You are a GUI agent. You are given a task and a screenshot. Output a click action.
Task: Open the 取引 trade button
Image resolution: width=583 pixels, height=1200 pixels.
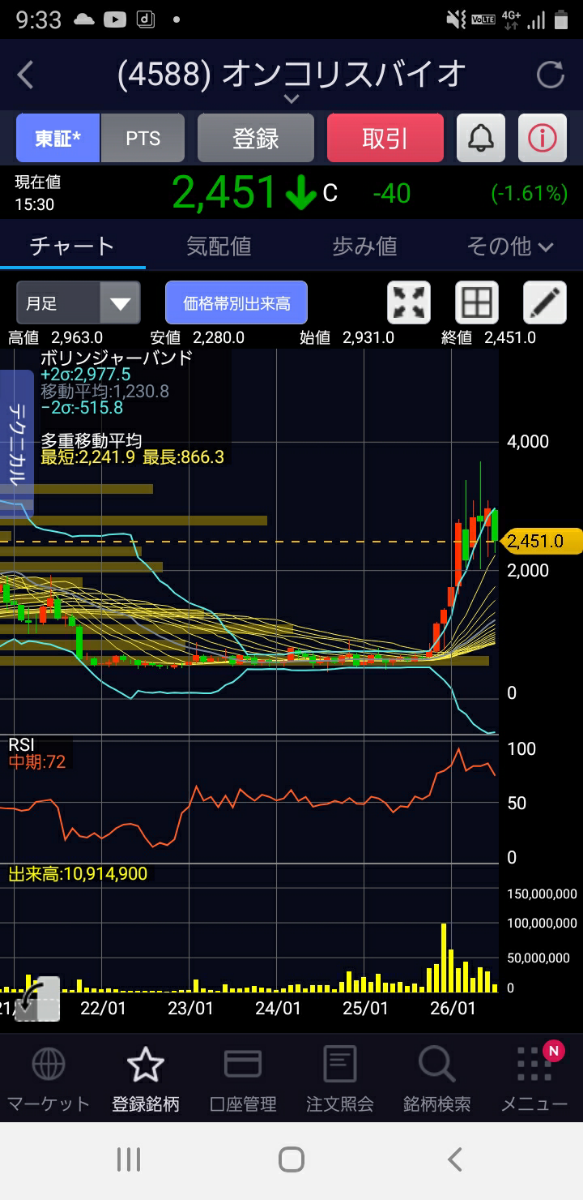(x=385, y=138)
